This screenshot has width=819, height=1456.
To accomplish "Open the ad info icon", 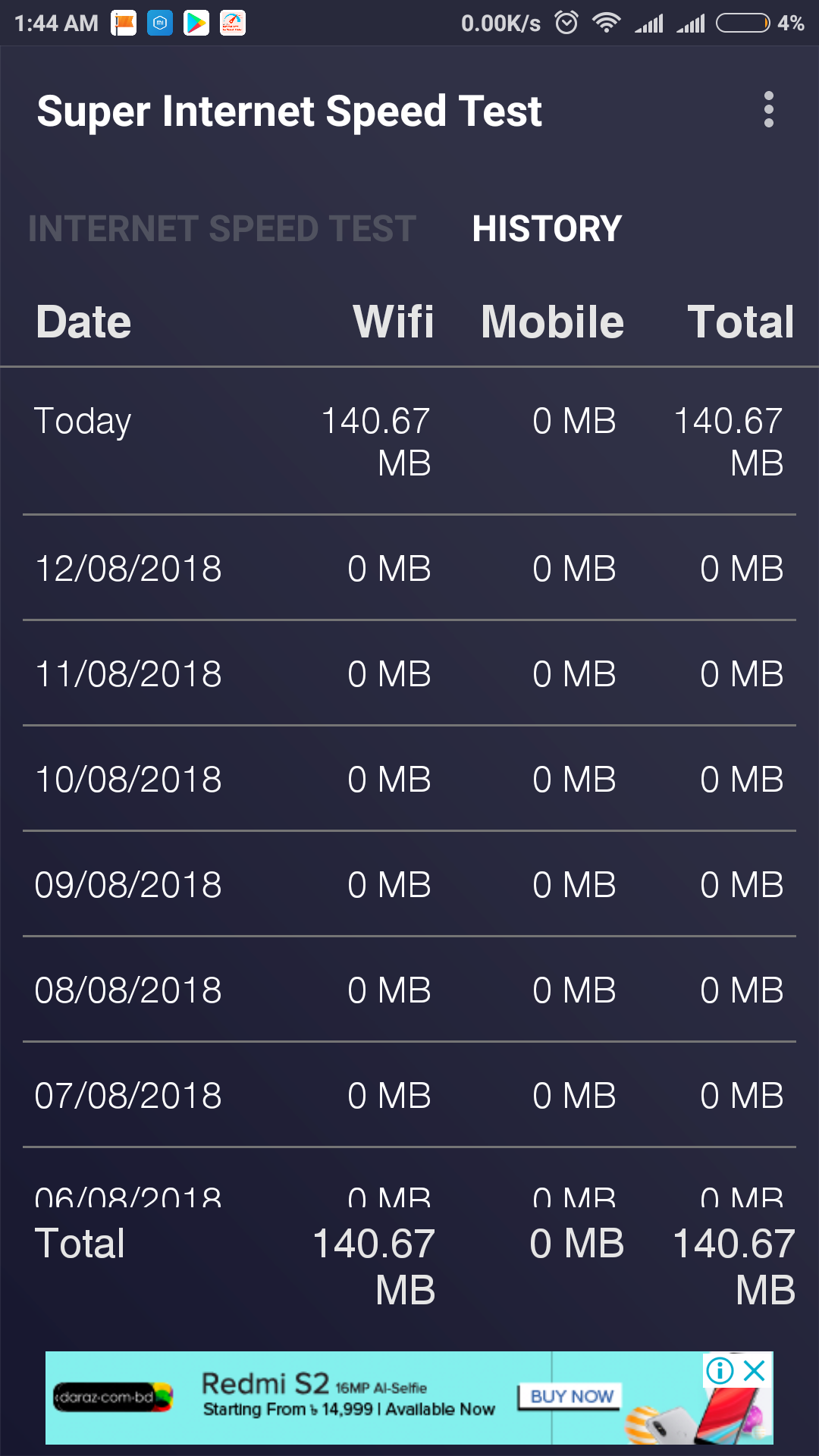I will point(720,1370).
